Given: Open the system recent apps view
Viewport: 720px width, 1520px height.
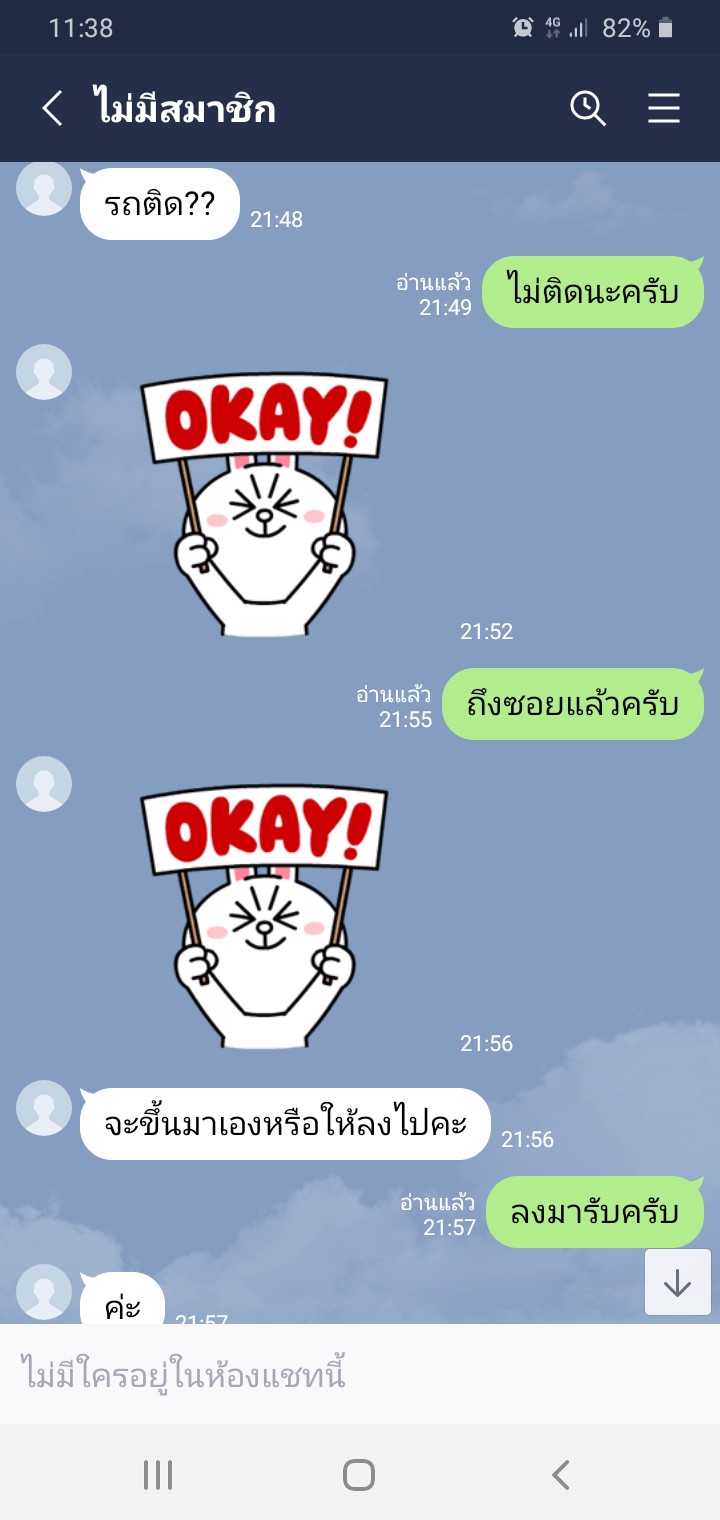Looking at the screenshot, I should (x=158, y=1474).
